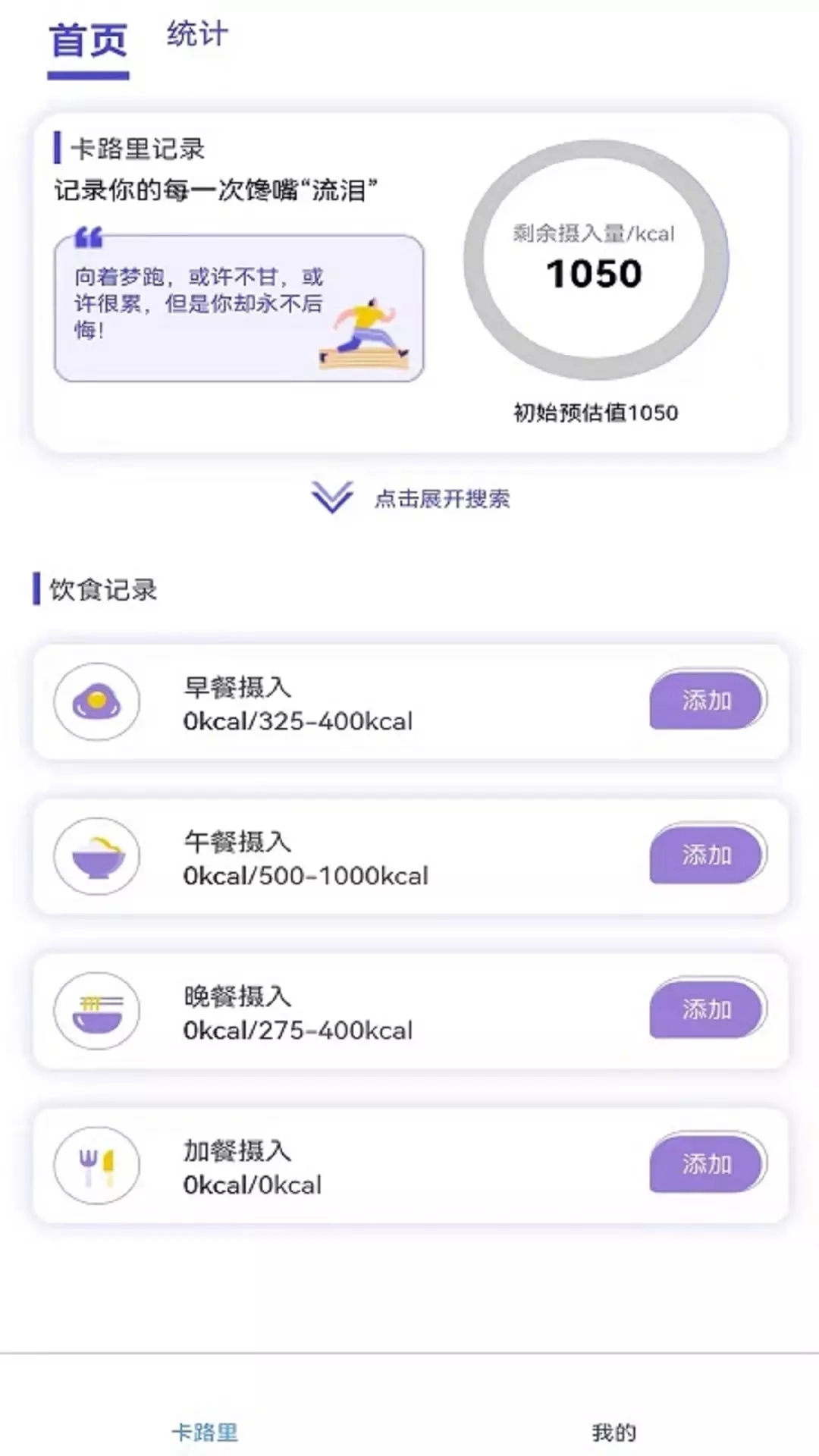This screenshot has height=1456, width=819.
Task: Click the fried egg breakfast icon
Action: pyautogui.click(x=96, y=702)
